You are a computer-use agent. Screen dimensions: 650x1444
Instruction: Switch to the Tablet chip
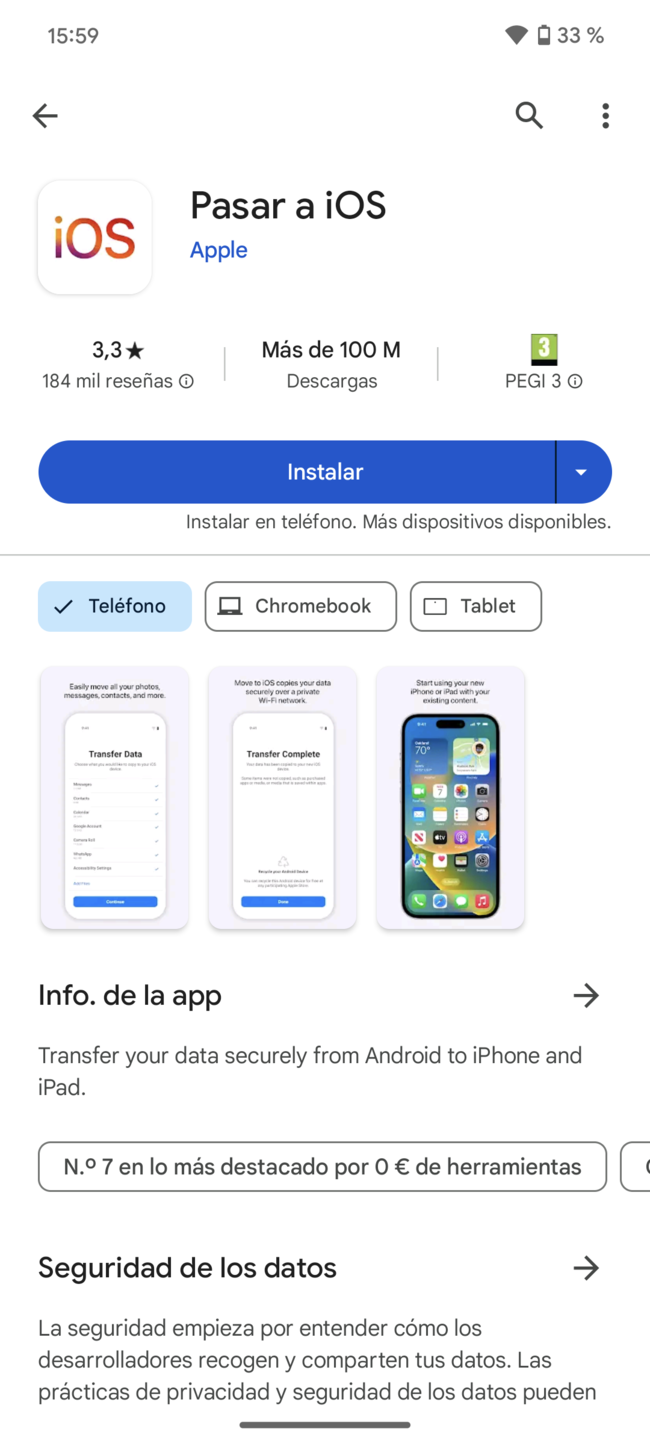[x=476, y=606]
